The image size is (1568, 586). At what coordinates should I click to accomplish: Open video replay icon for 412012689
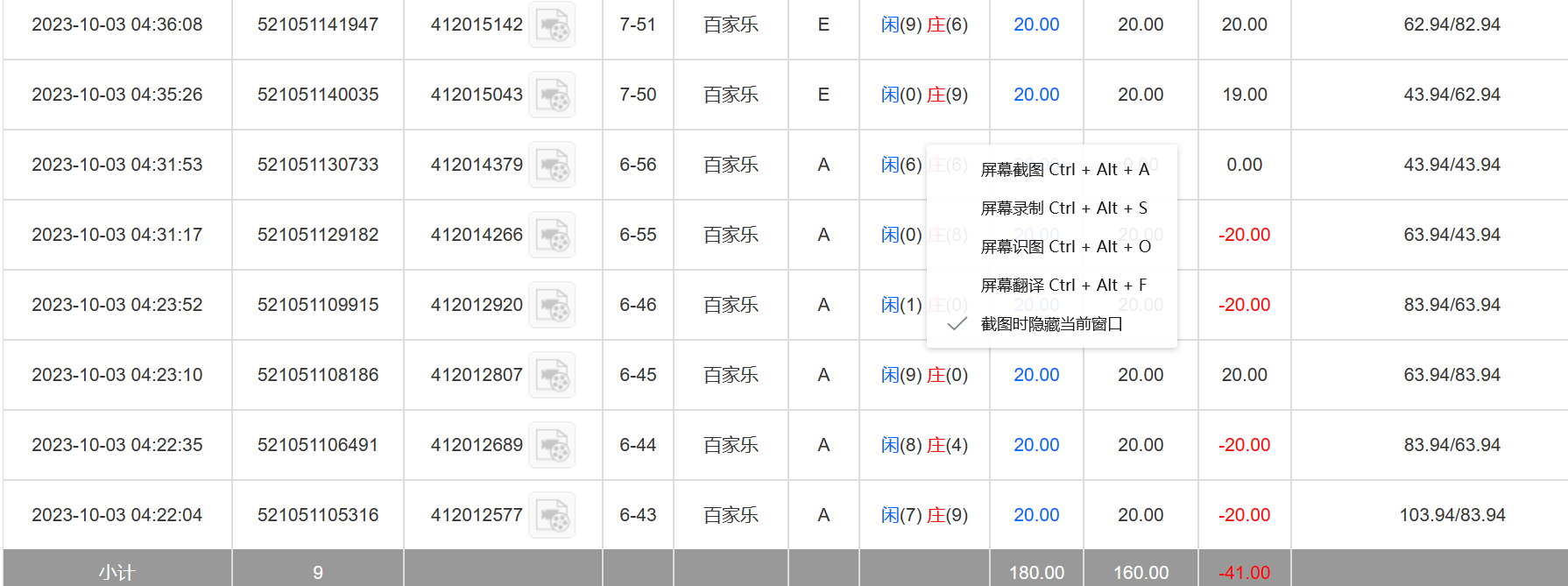552,446
